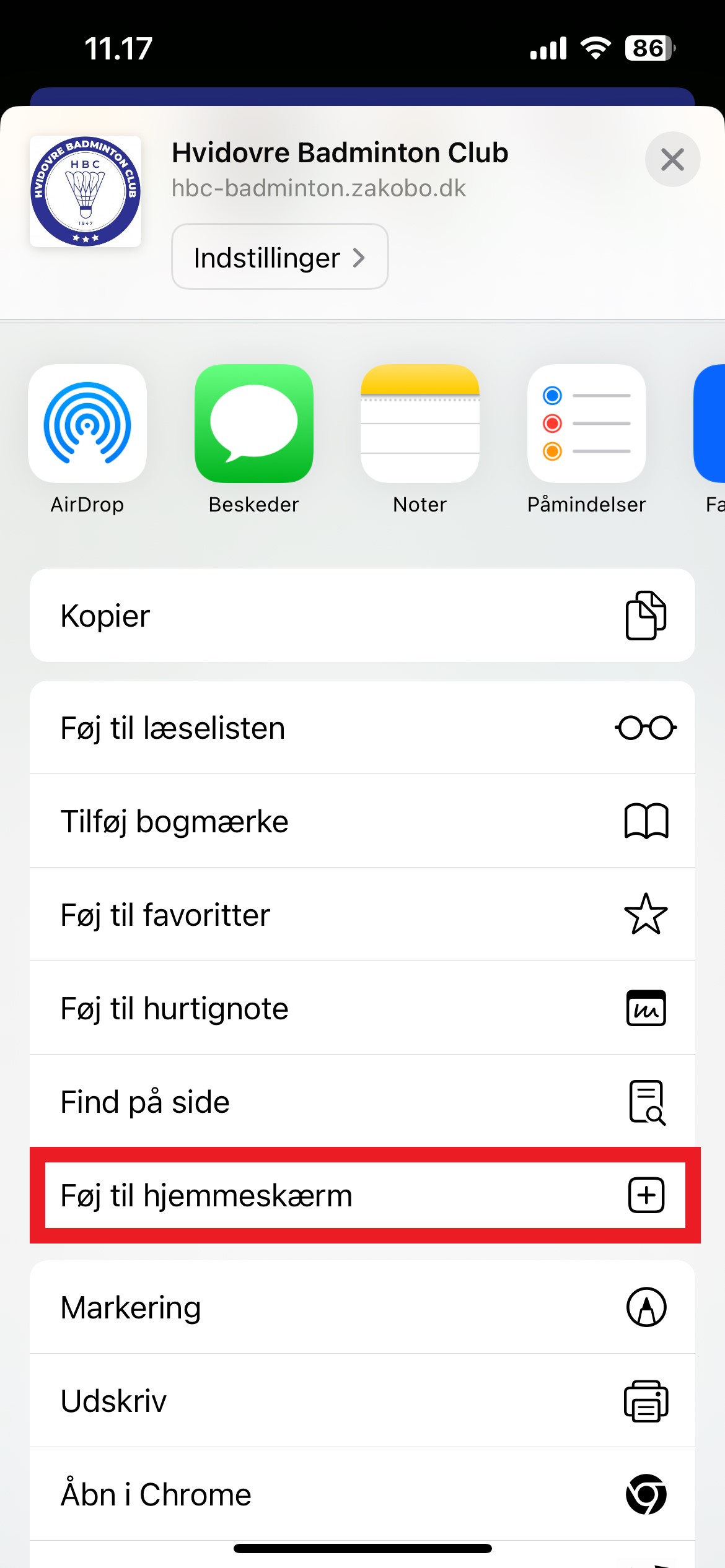Open Find på side
This screenshot has height=1568, width=725.
click(362, 1102)
